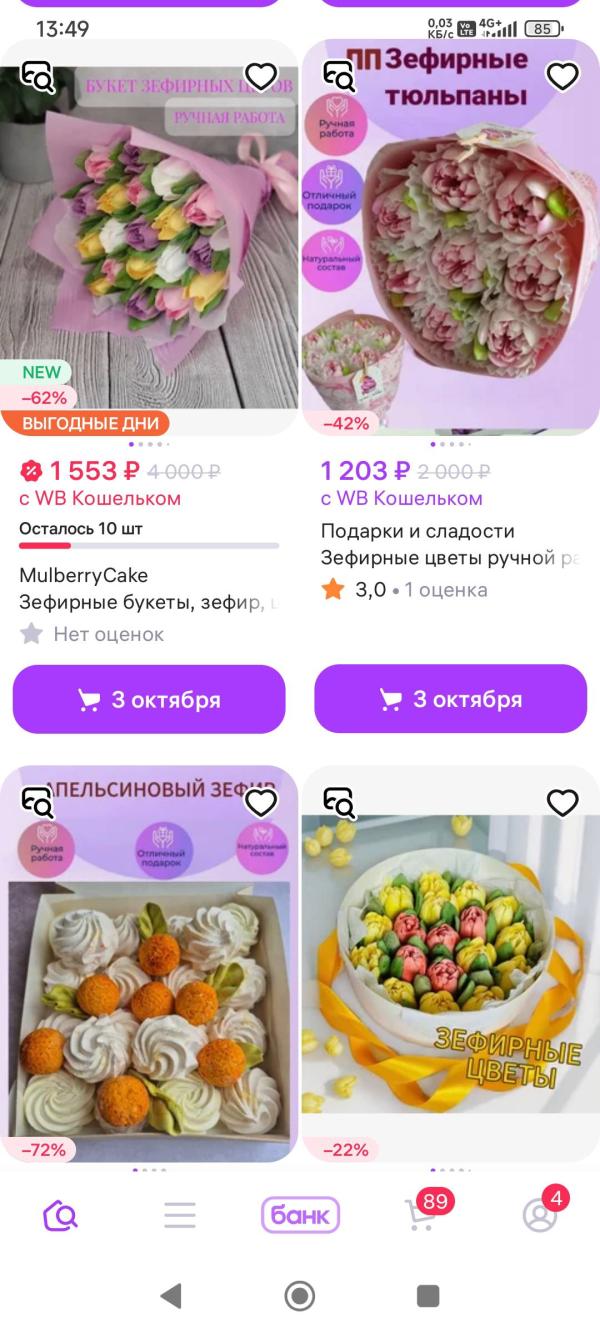The image size is (600, 1332).
Task: Favorite the Зефирные цветы box product
Action: tap(563, 802)
